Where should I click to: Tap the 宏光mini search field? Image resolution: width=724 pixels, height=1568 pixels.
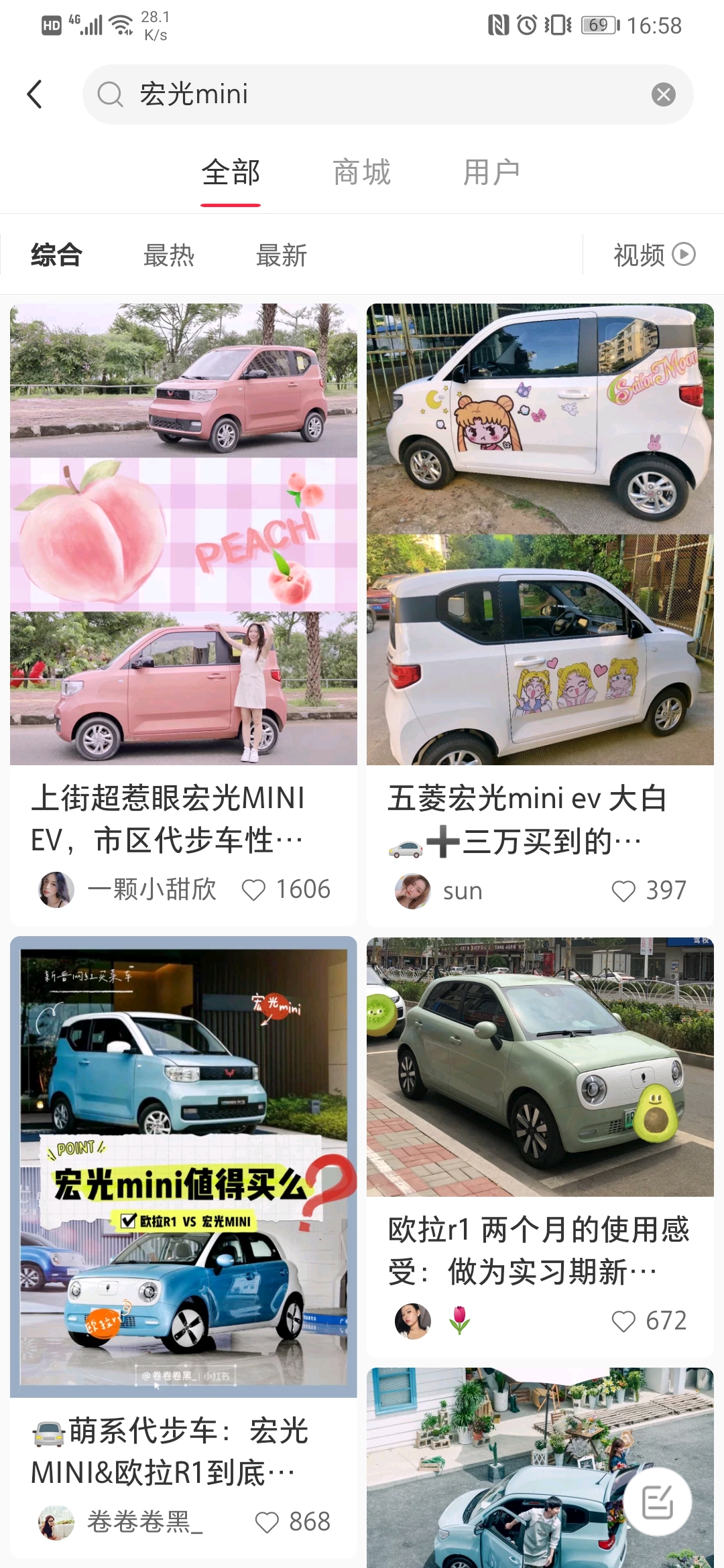click(x=375, y=94)
